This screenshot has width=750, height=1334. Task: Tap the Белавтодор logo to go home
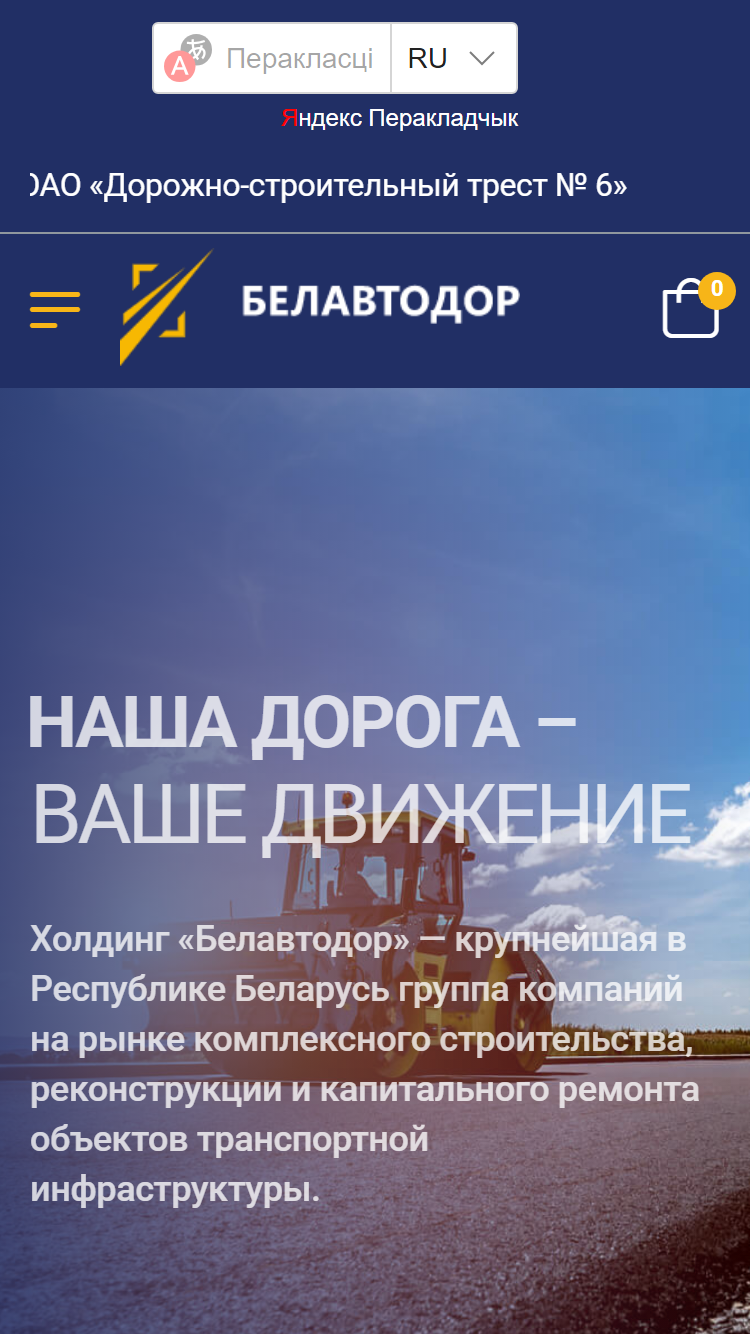tap(320, 307)
